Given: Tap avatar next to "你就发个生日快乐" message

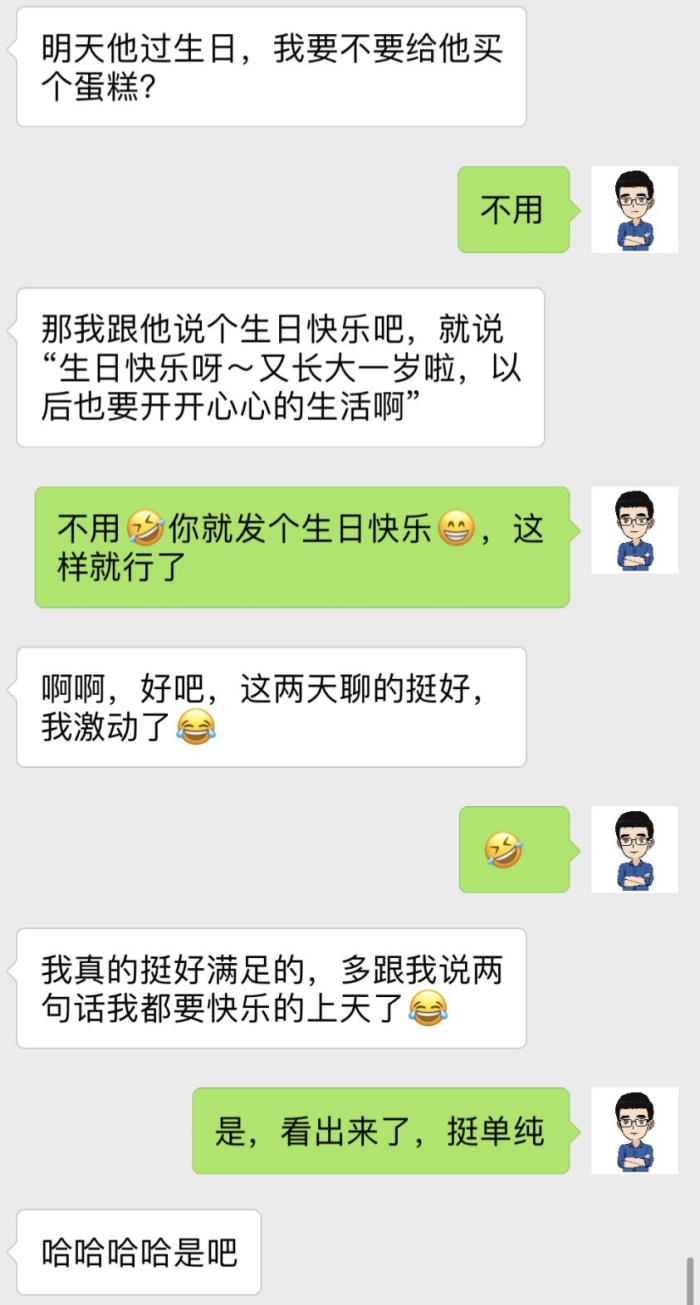Looking at the screenshot, I should tap(634, 530).
